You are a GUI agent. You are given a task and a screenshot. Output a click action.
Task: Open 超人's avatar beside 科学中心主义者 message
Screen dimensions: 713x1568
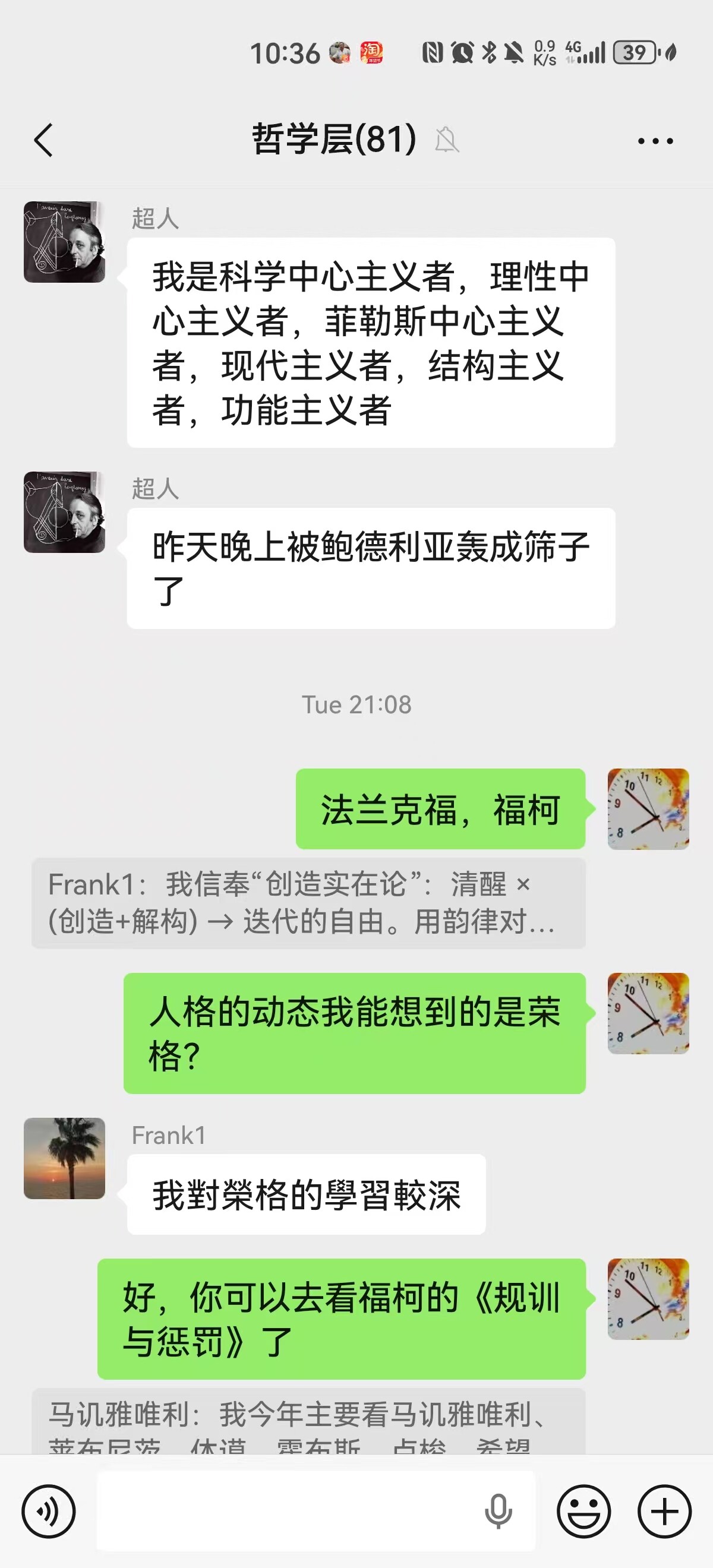65,242
